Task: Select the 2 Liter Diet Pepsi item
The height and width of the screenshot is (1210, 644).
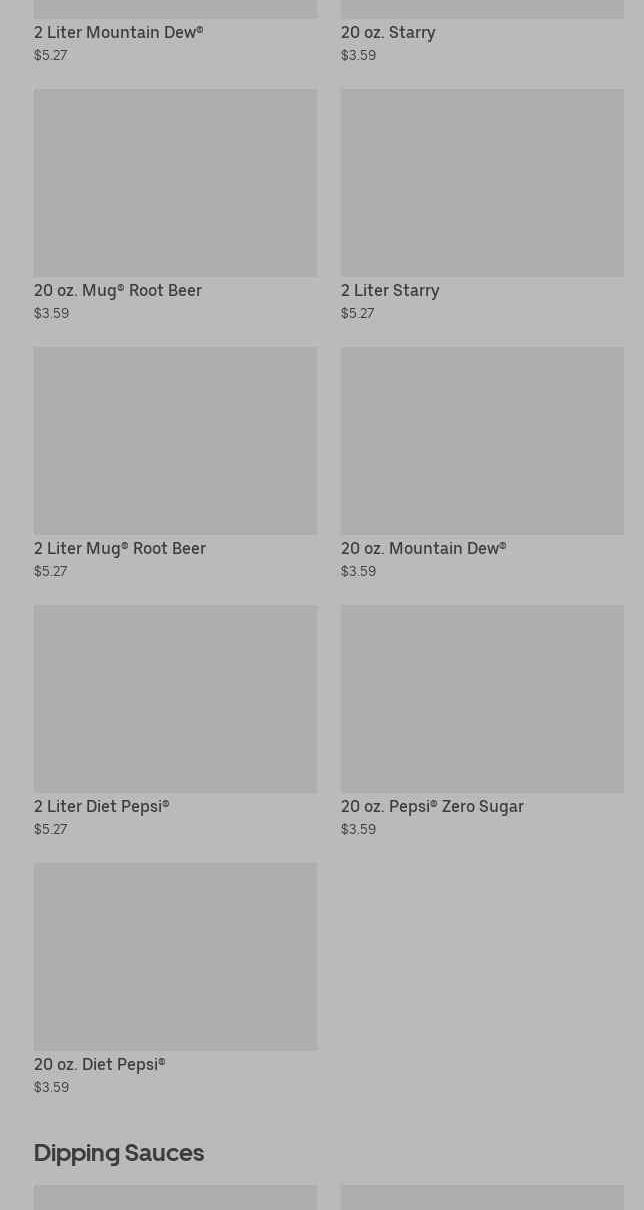Action: click(175, 722)
